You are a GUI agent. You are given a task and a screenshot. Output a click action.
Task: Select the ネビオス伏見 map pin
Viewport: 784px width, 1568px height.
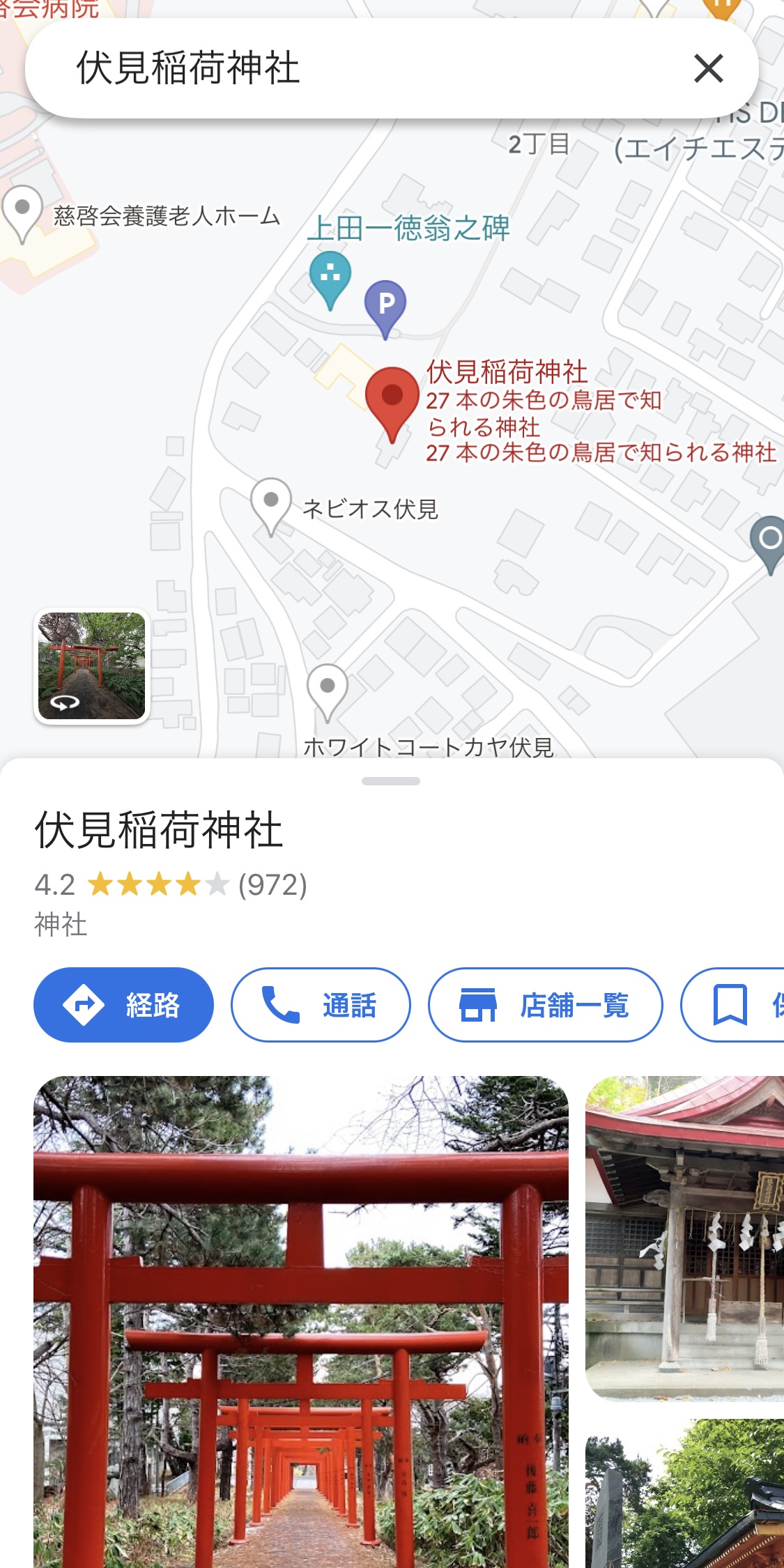pos(271,503)
